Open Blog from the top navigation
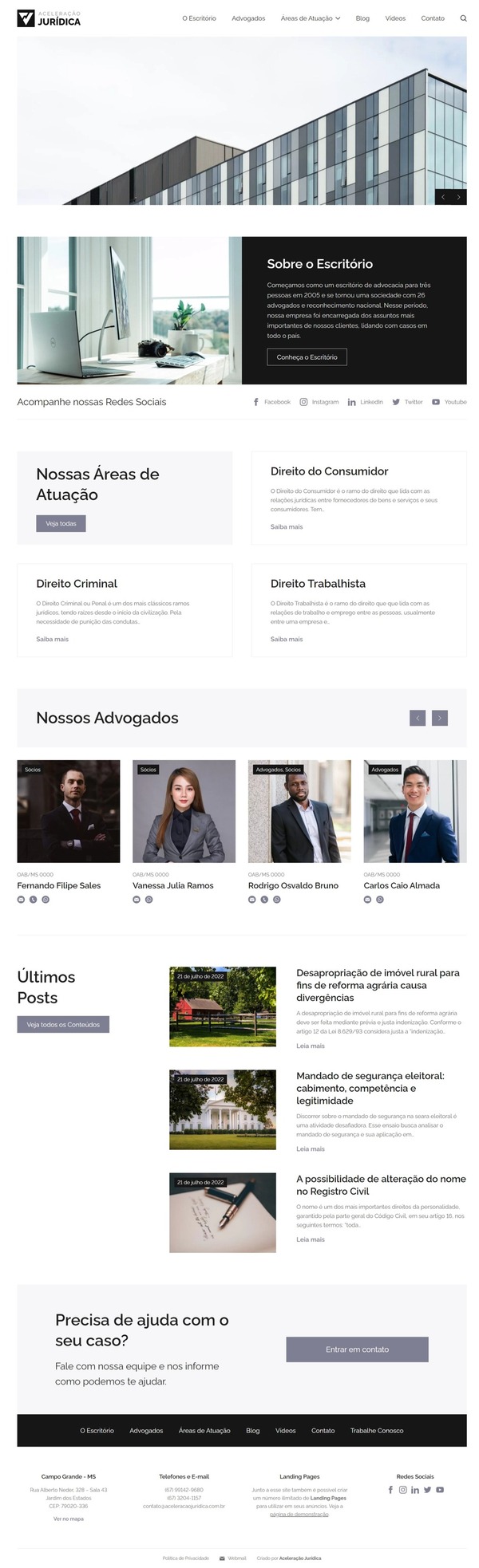 [362, 18]
